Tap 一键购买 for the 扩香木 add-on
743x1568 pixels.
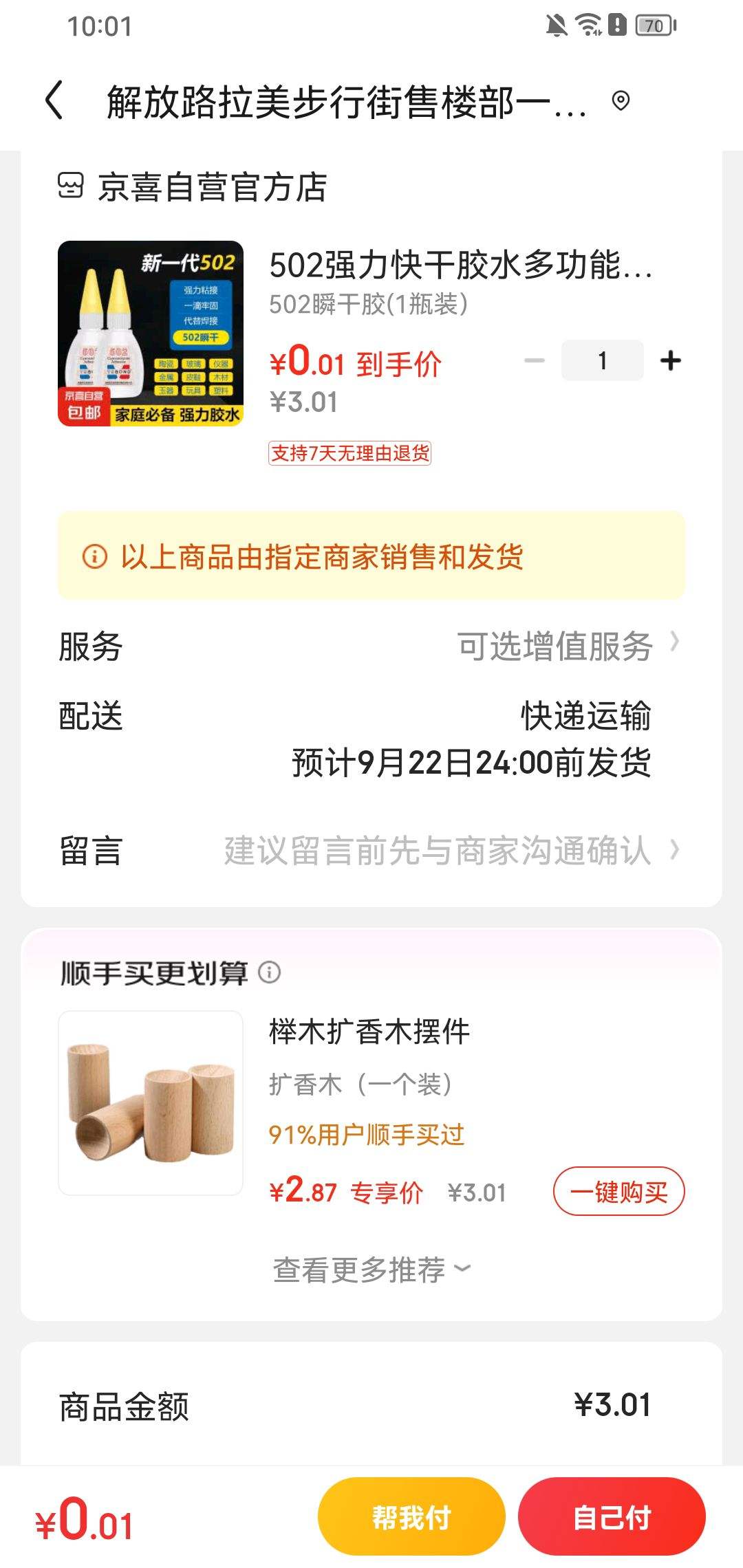coord(618,1191)
